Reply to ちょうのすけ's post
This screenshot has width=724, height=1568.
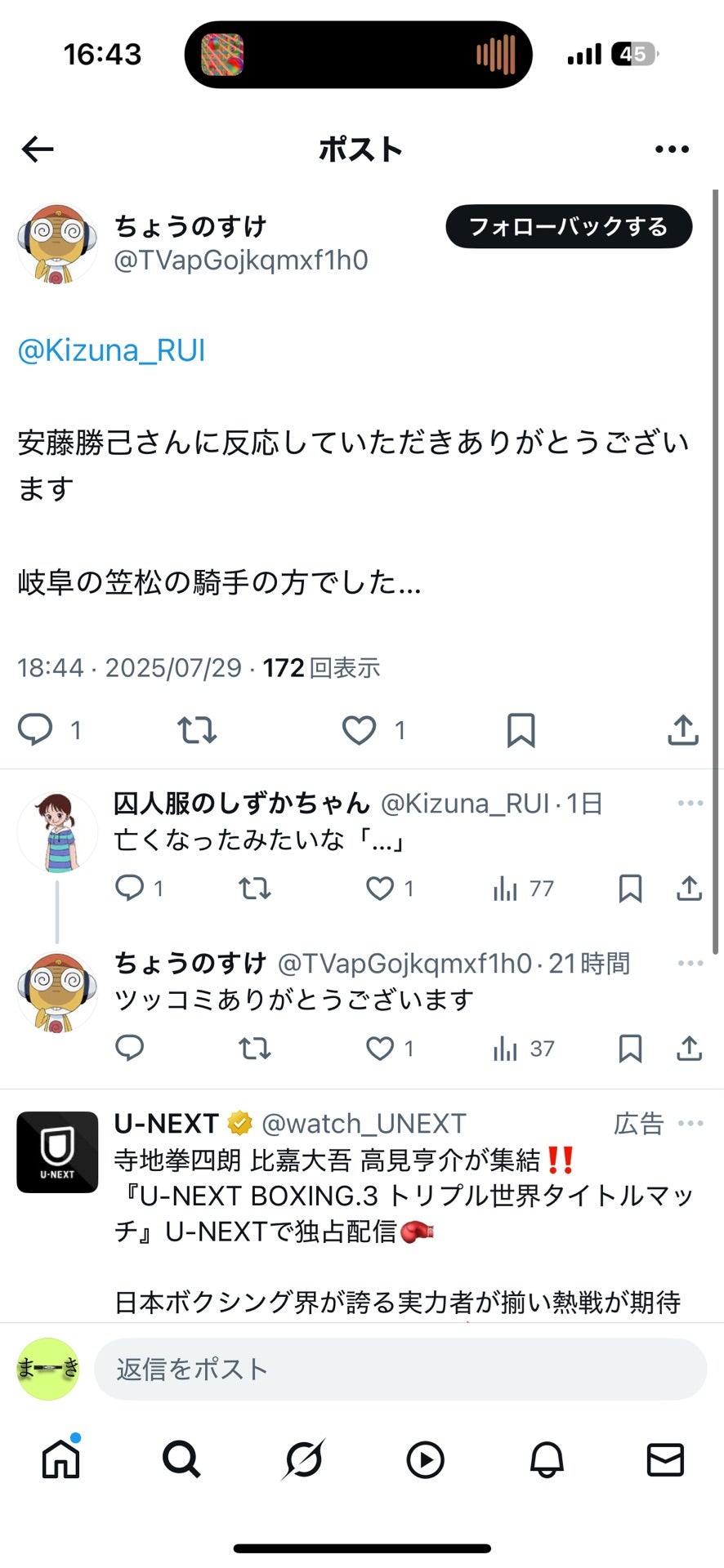pyautogui.click(x=34, y=729)
